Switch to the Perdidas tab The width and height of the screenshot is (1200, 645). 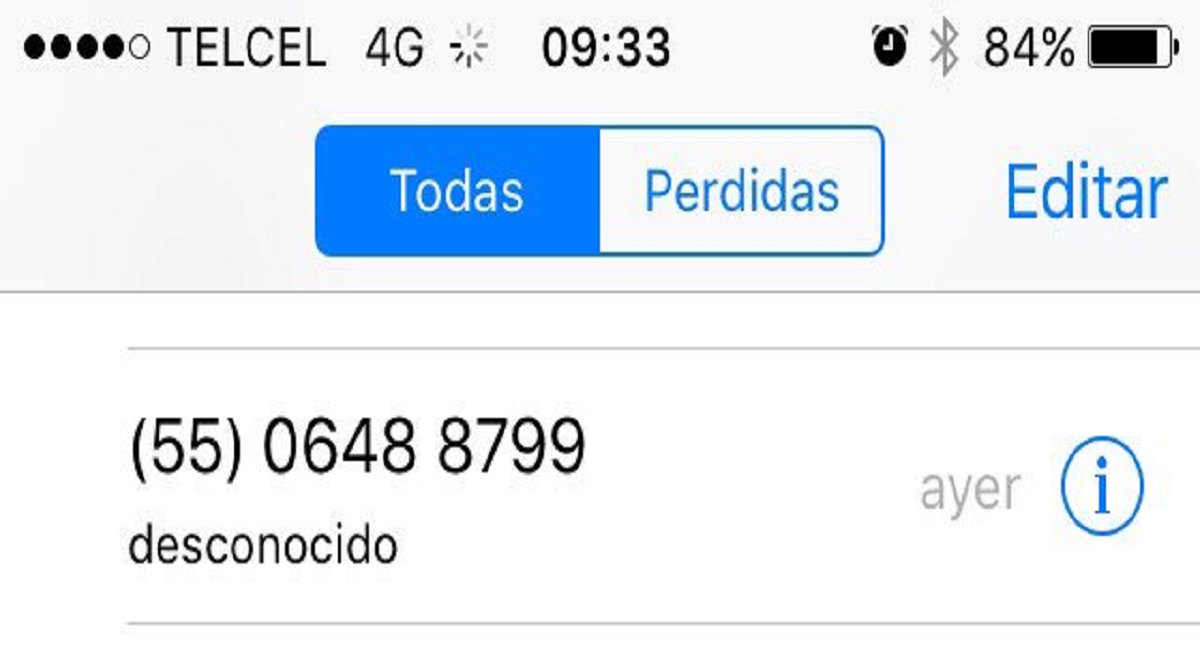pos(741,190)
